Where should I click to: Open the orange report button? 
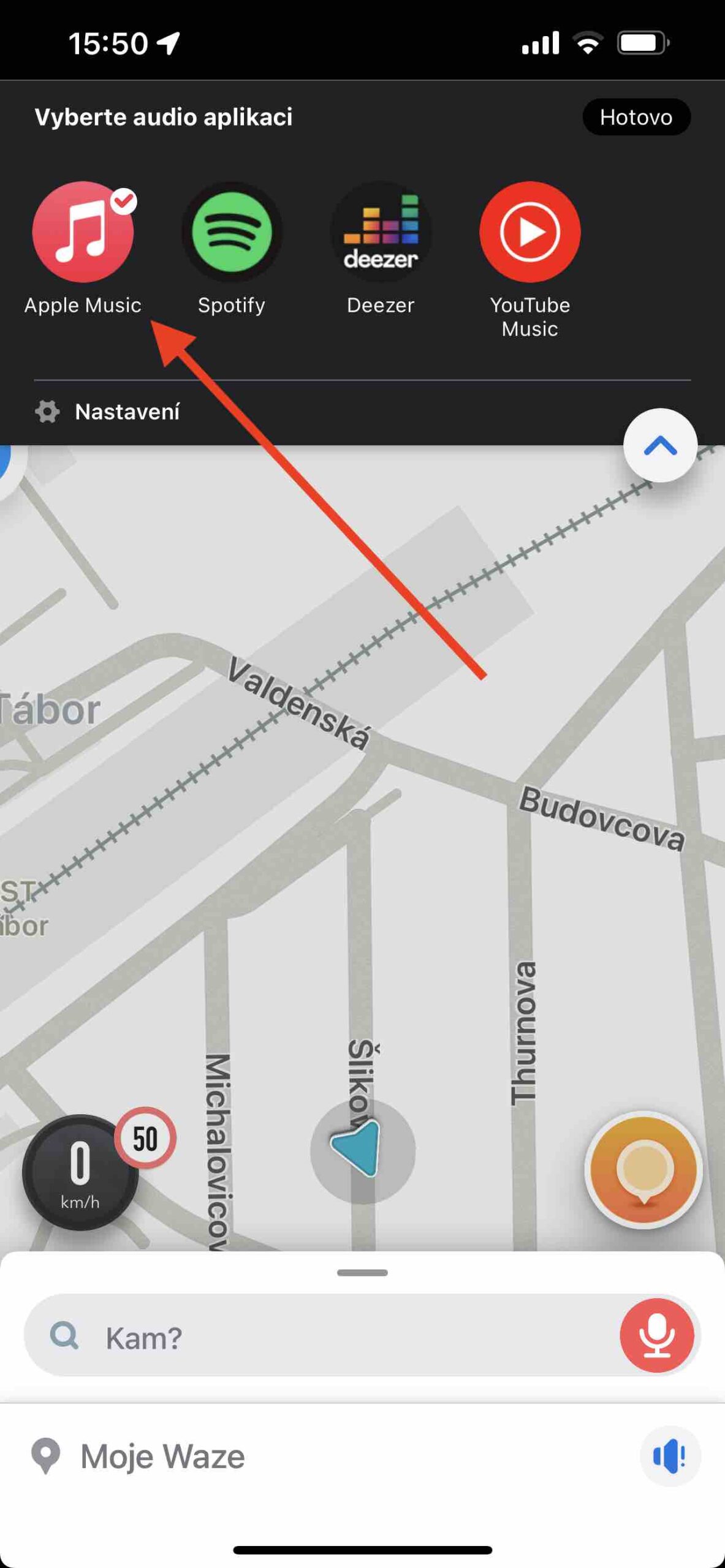(x=643, y=1170)
